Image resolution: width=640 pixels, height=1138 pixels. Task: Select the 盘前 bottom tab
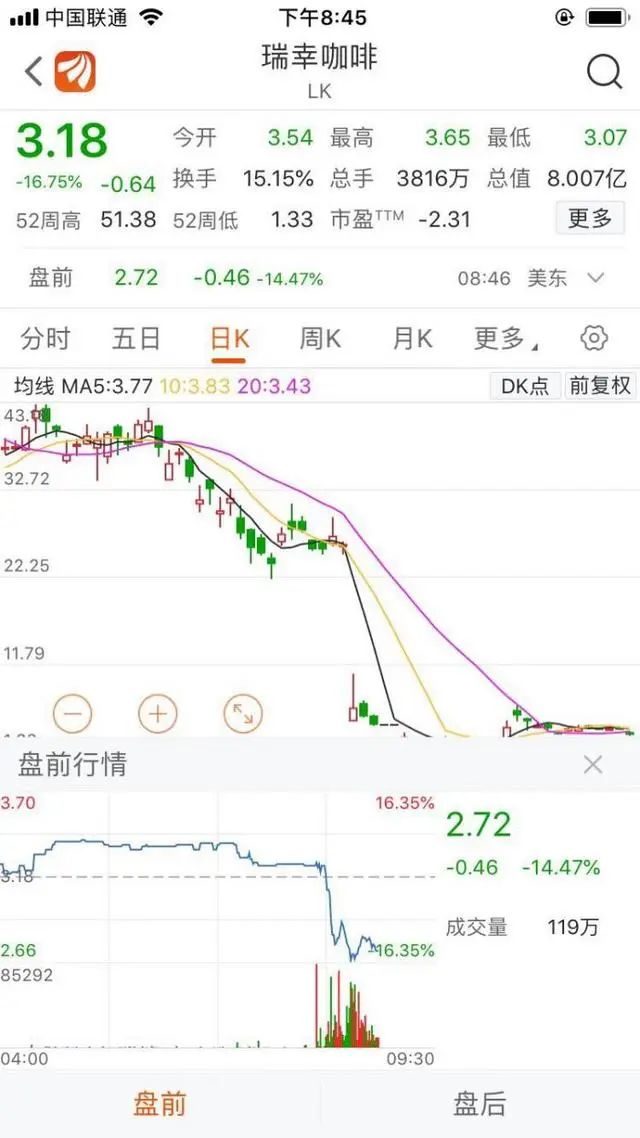(x=160, y=1104)
